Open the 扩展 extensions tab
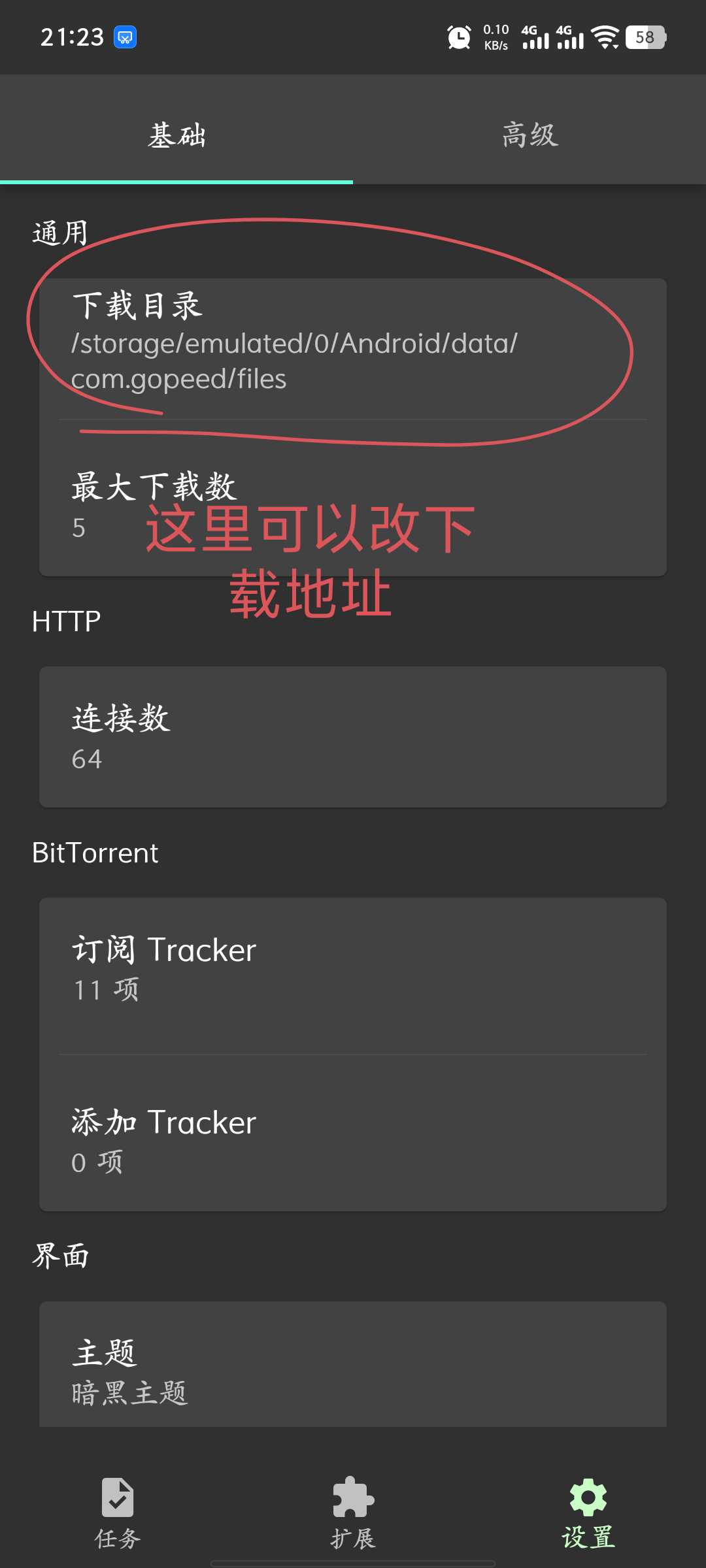 pos(353,1513)
